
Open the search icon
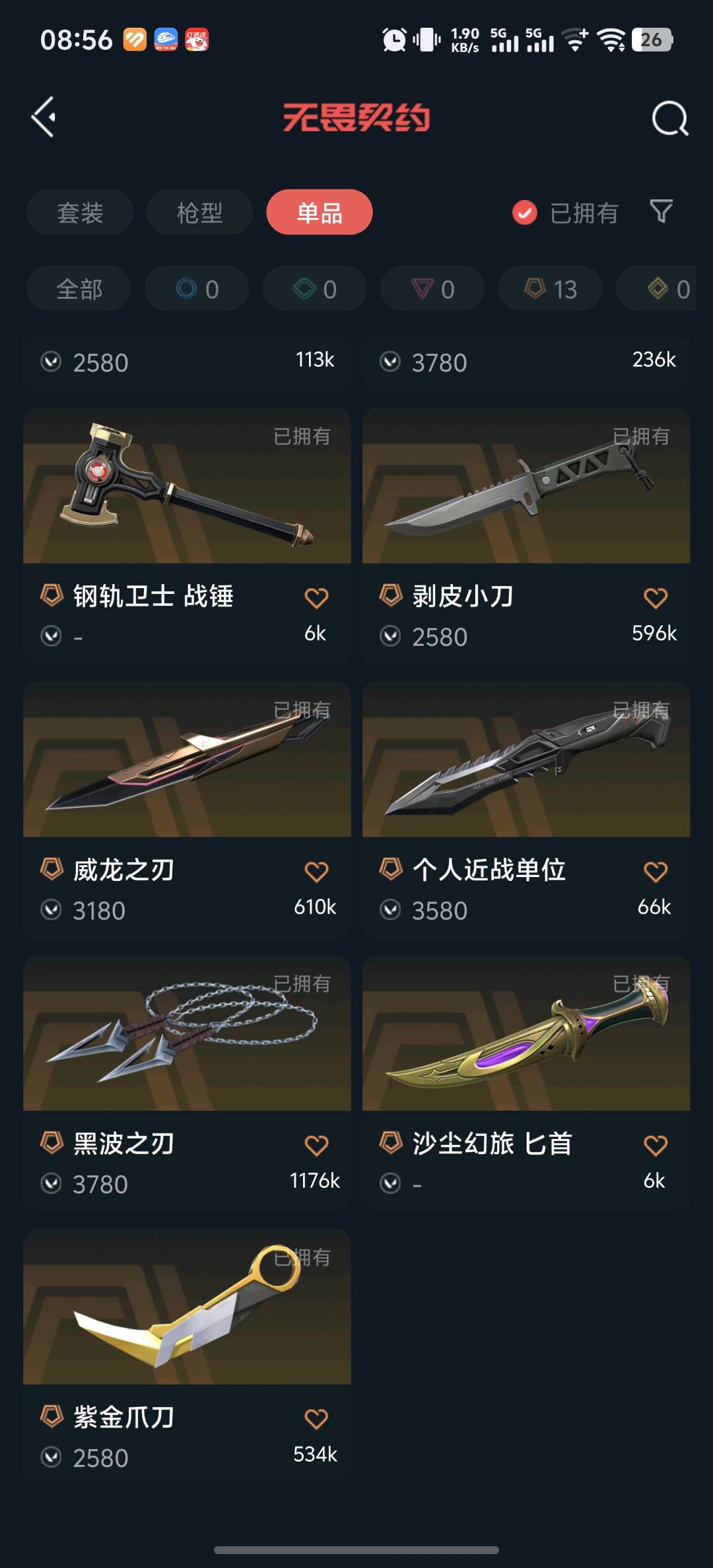tap(669, 119)
